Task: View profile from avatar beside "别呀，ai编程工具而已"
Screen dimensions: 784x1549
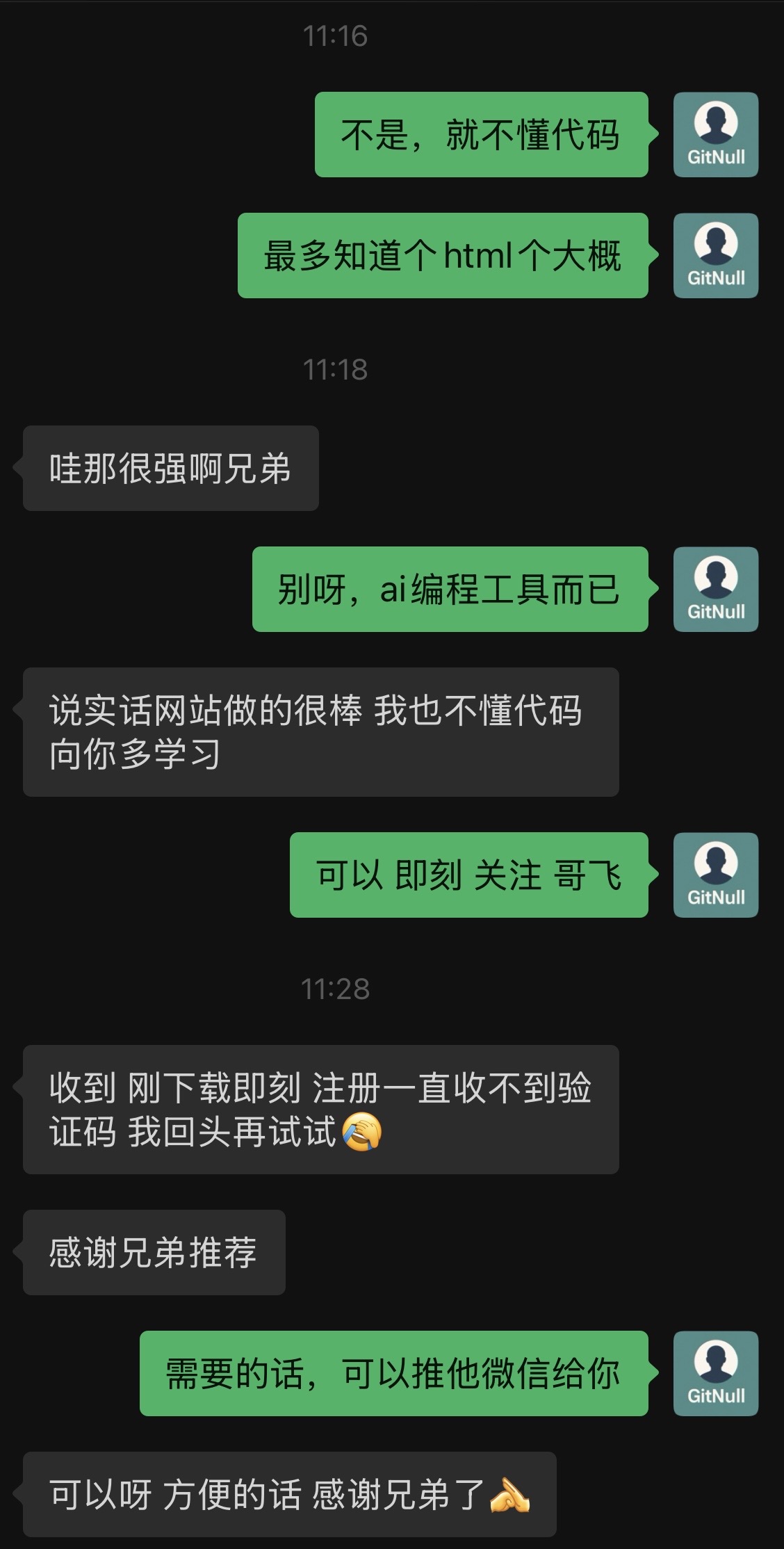Action: 715,589
